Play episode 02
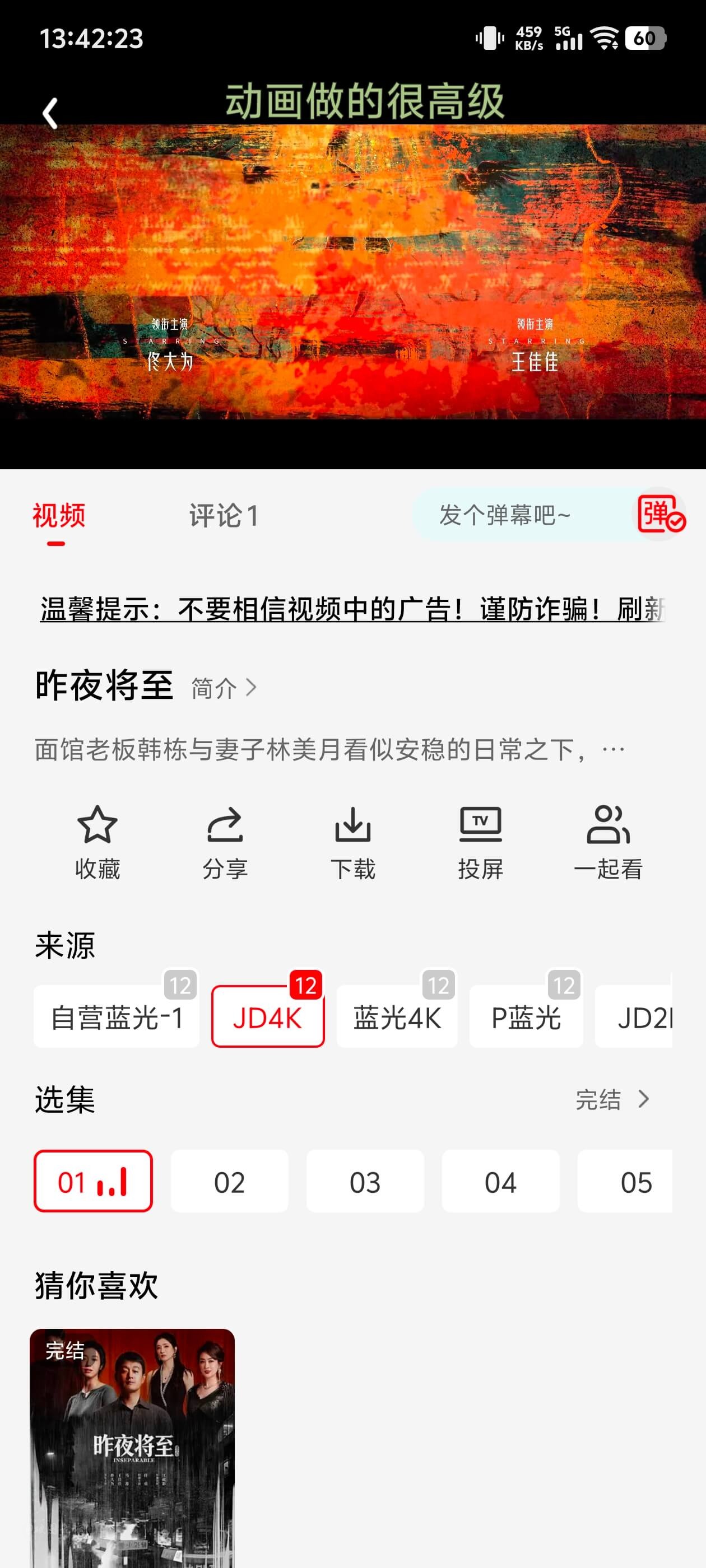Screen dimensions: 706x1568 pyautogui.click(x=230, y=1181)
